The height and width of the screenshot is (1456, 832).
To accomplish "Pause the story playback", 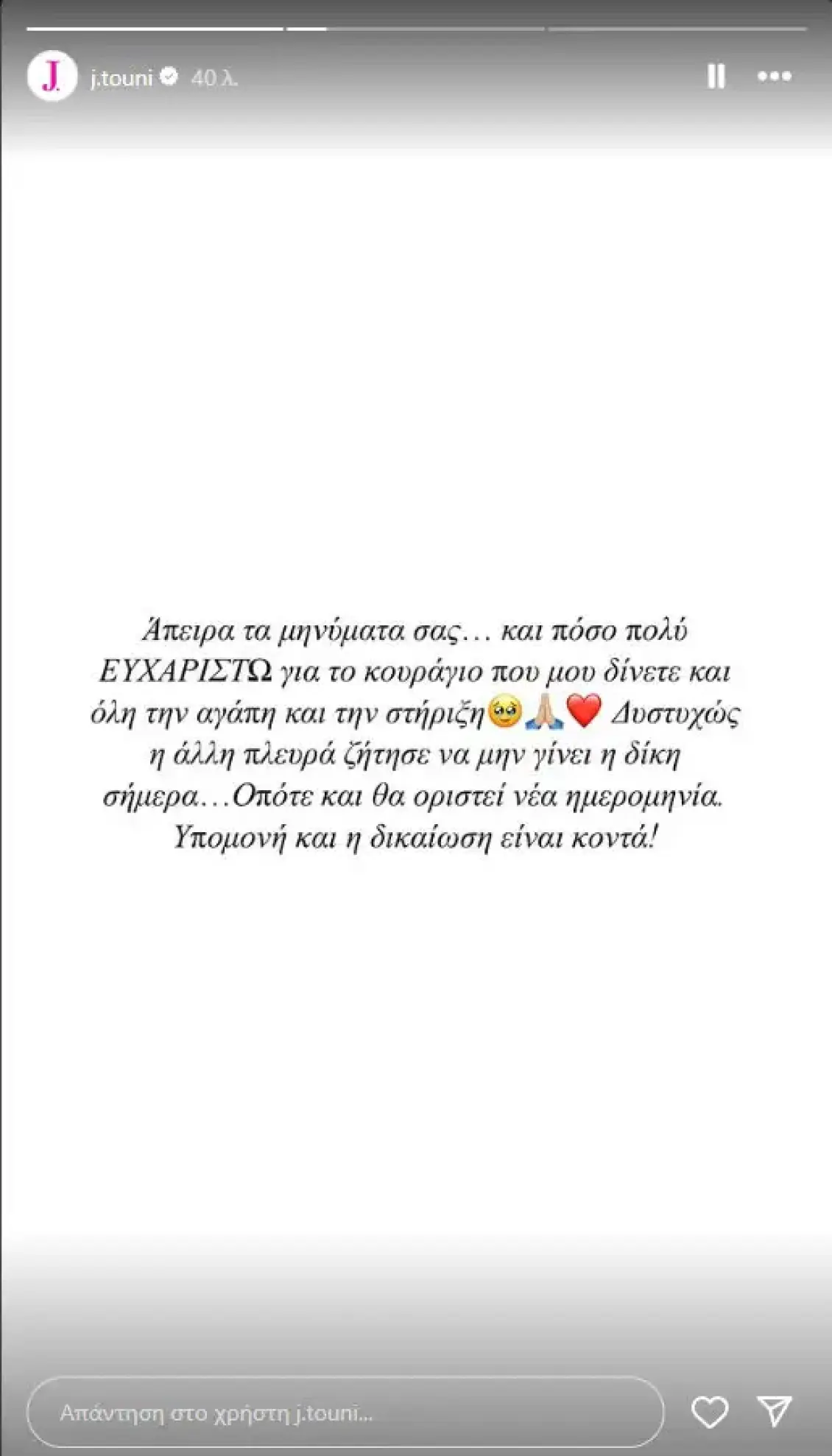I will pos(716,77).
